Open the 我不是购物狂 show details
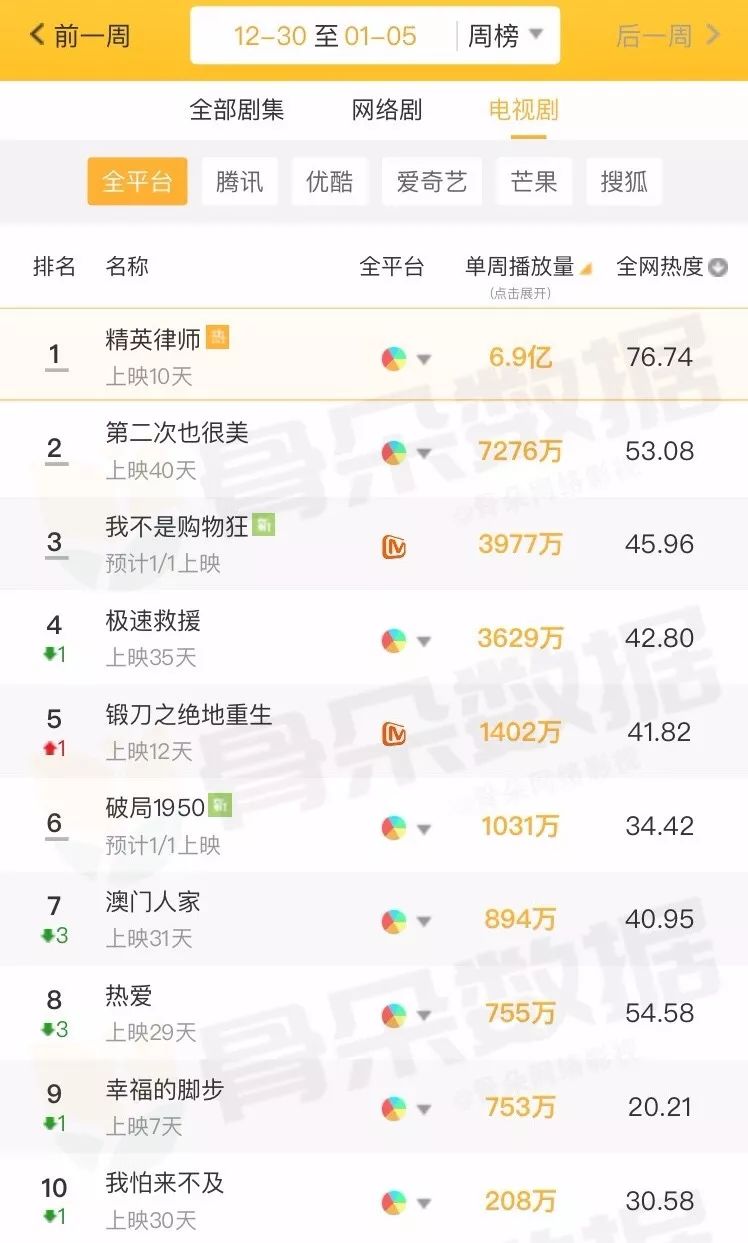 click(x=176, y=527)
